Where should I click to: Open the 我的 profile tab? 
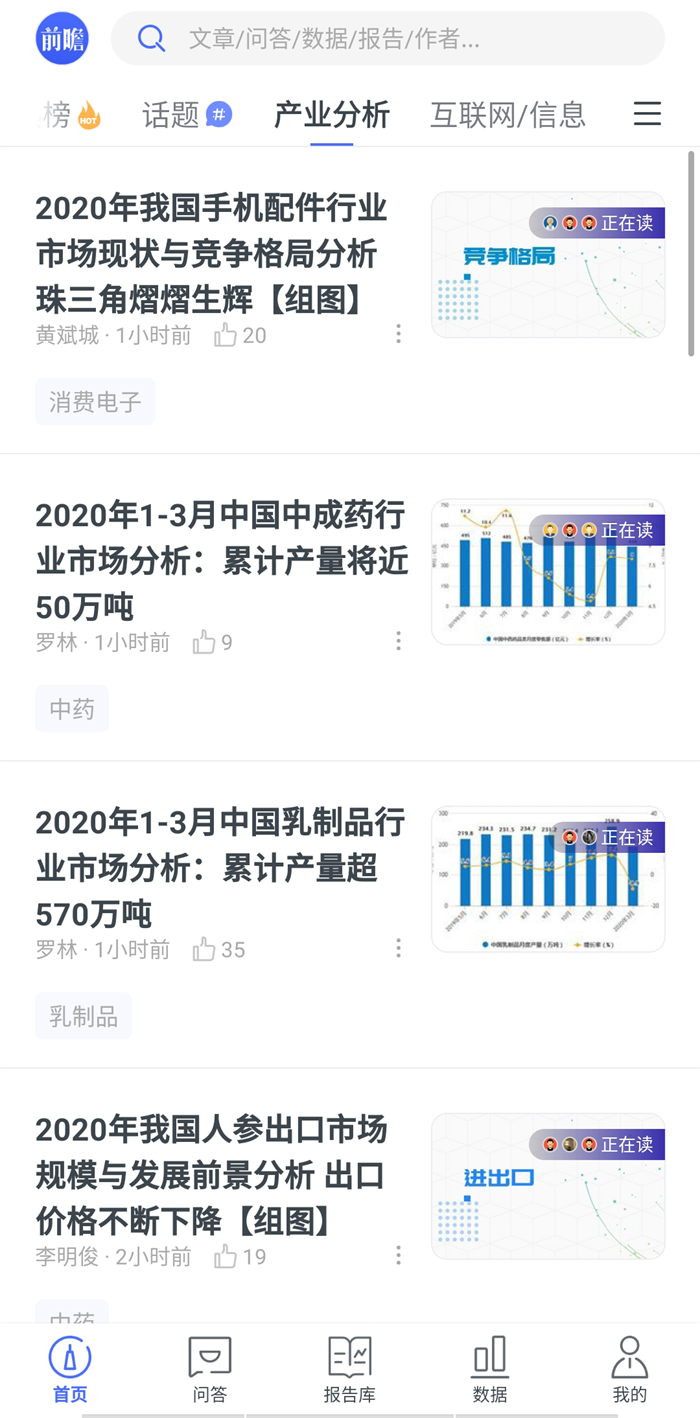click(630, 1370)
